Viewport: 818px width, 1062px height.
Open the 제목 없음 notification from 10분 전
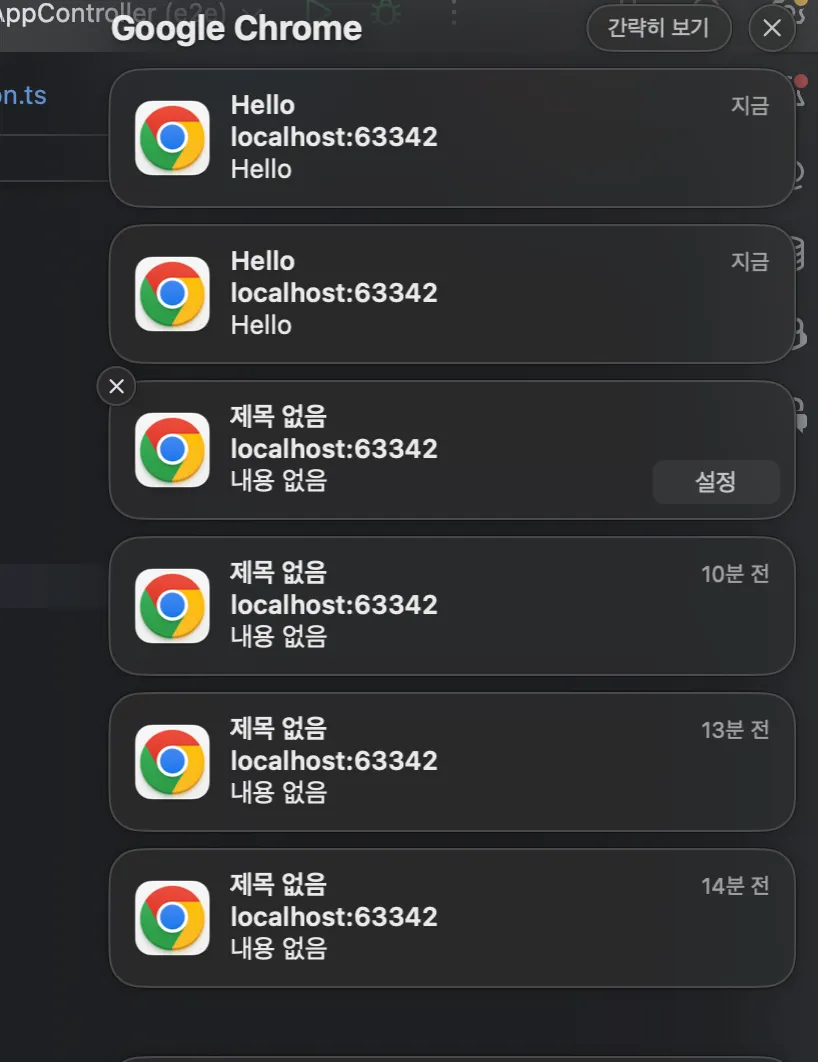pyautogui.click(x=451, y=605)
